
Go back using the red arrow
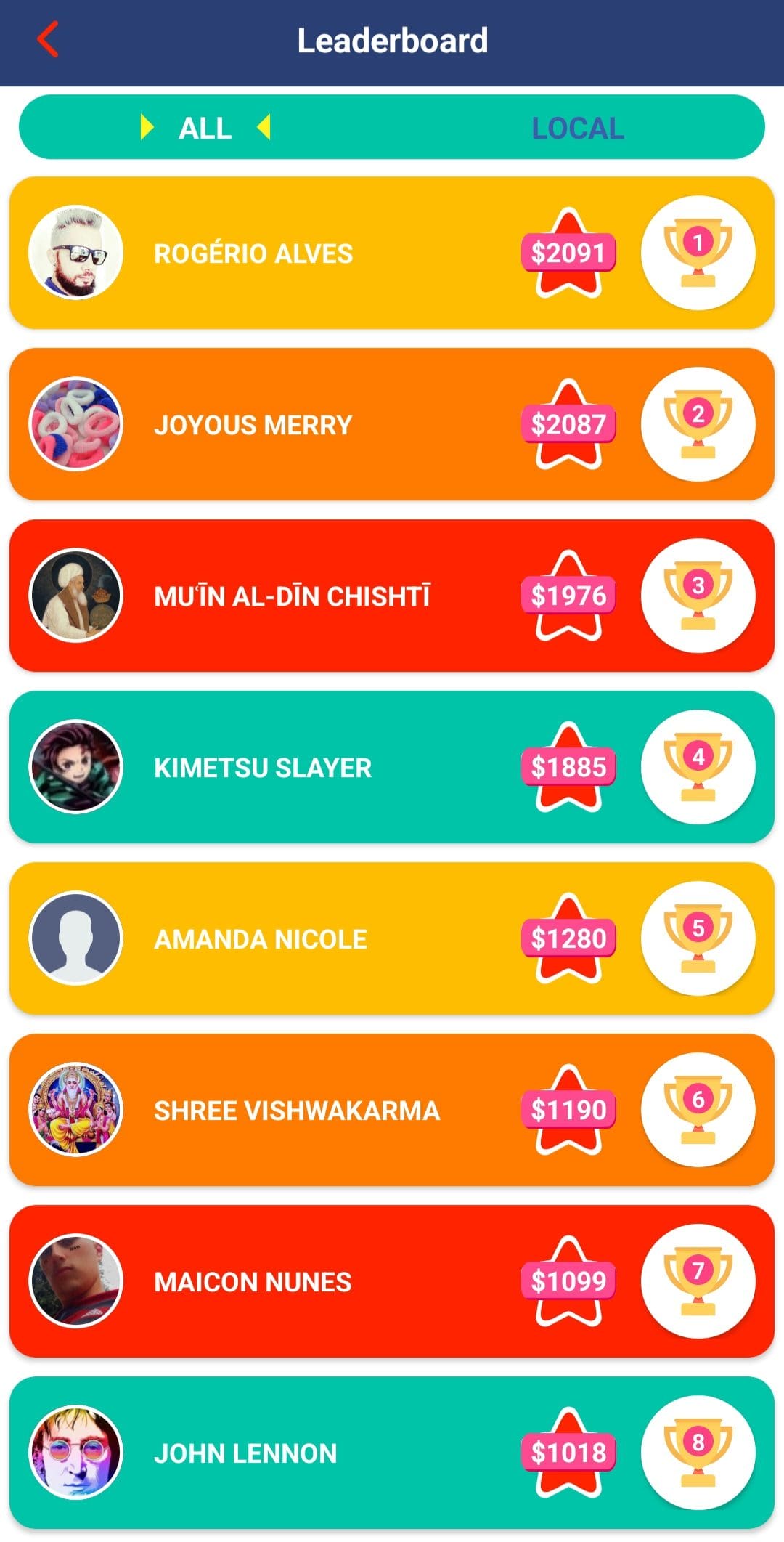[x=48, y=40]
